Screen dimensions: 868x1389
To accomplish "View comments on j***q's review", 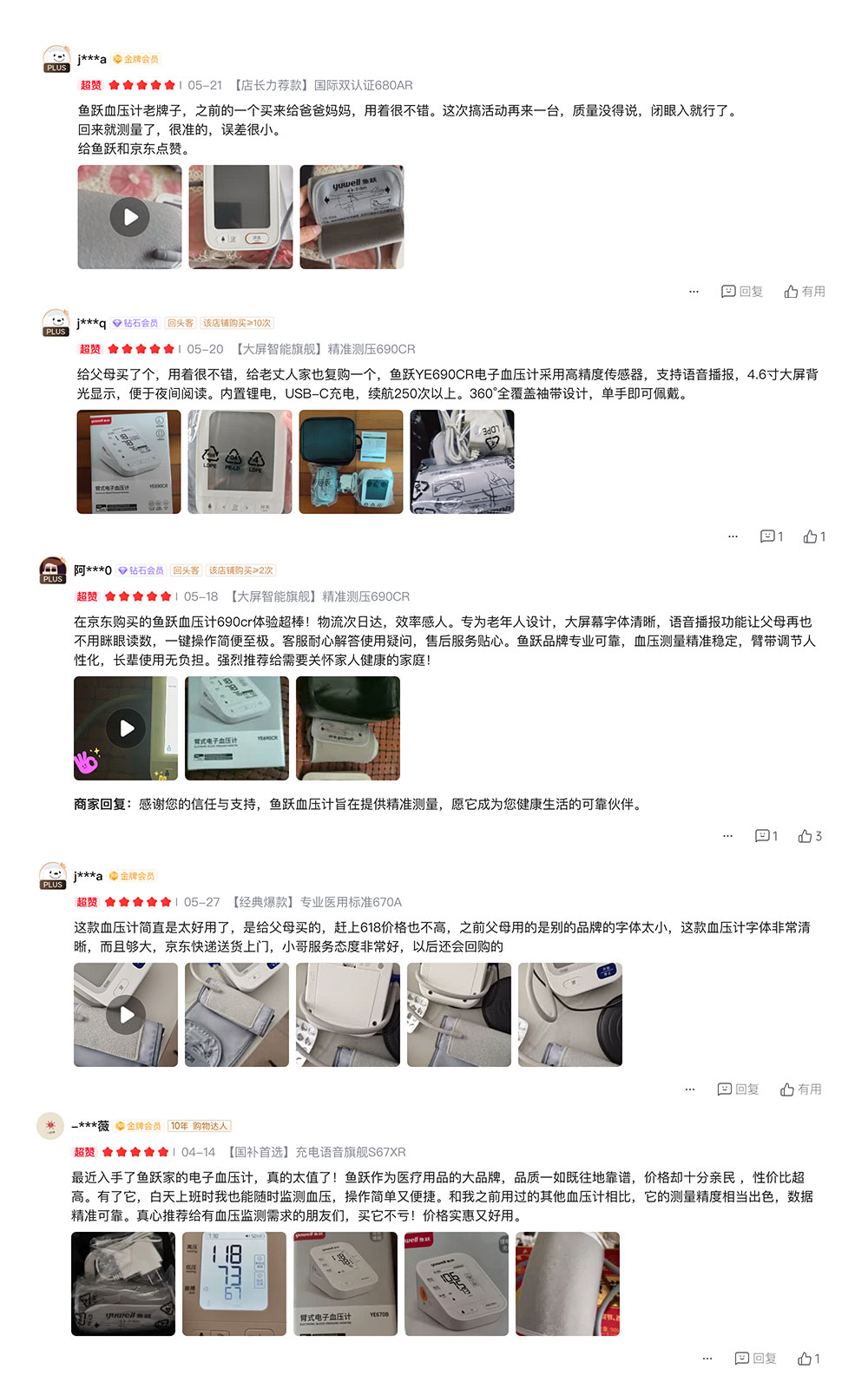I will (x=771, y=537).
